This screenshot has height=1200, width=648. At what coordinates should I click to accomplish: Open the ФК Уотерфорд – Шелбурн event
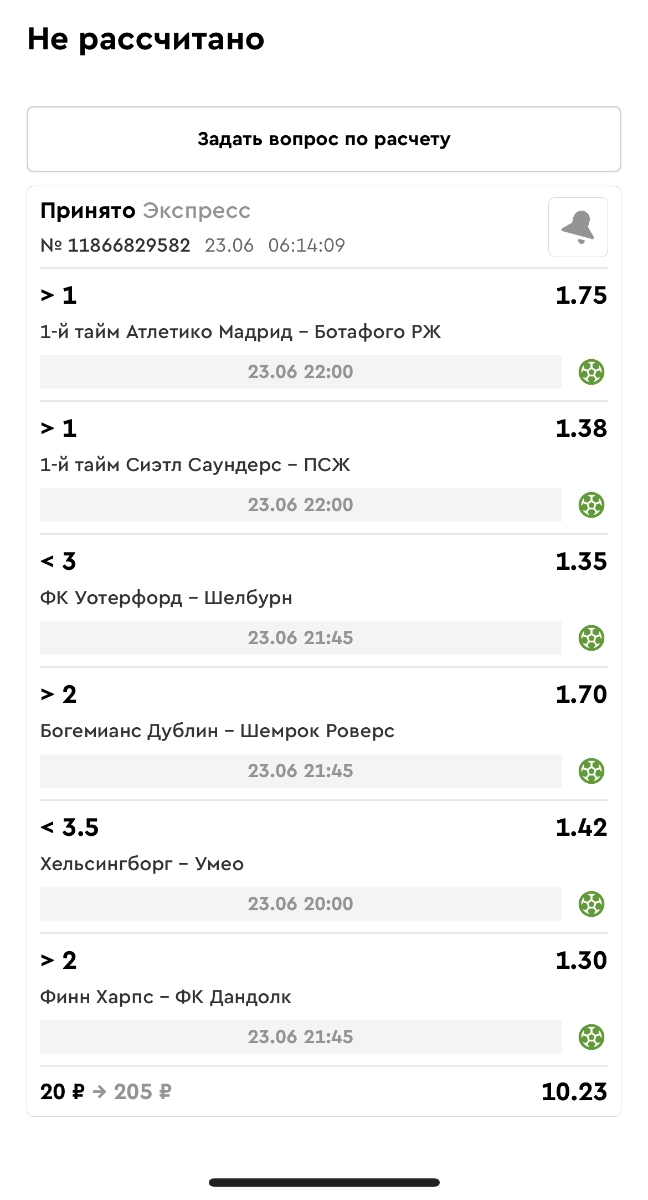pyautogui.click(x=166, y=598)
